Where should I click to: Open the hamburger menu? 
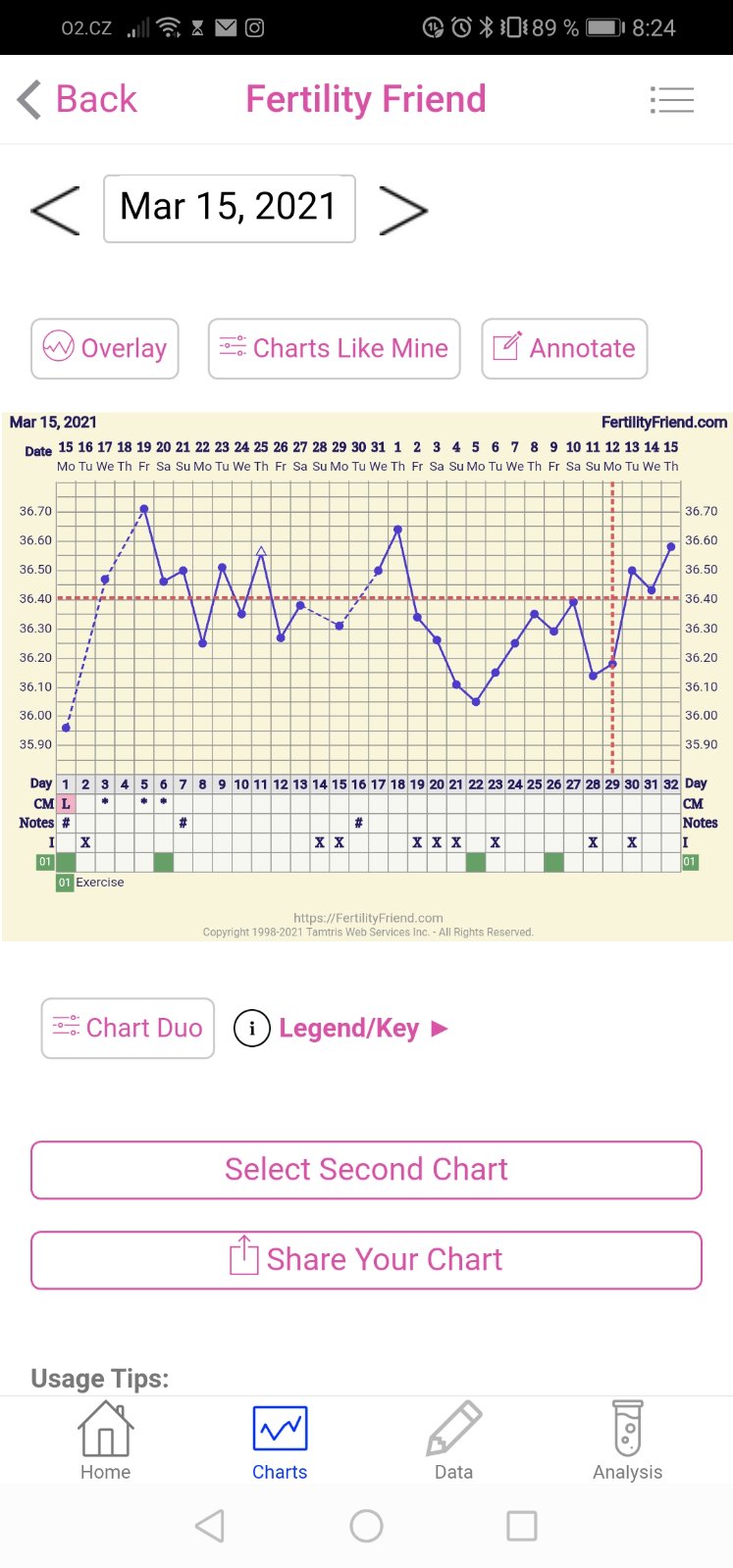[x=672, y=100]
